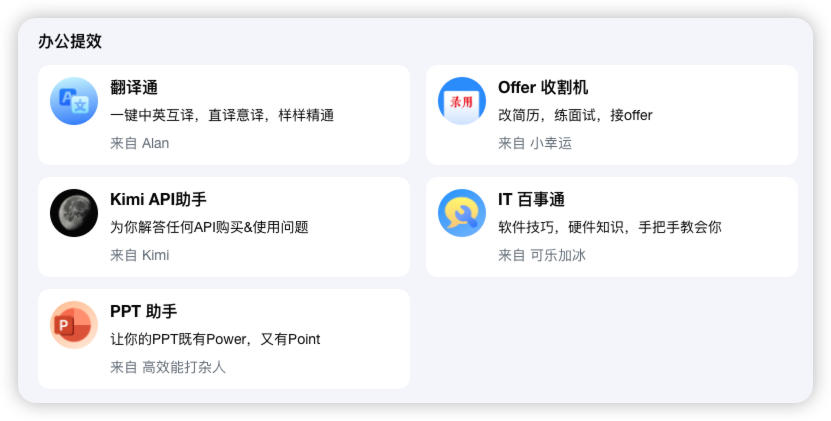Open the Offer 收割机 card
The image size is (831, 421).
611,114
